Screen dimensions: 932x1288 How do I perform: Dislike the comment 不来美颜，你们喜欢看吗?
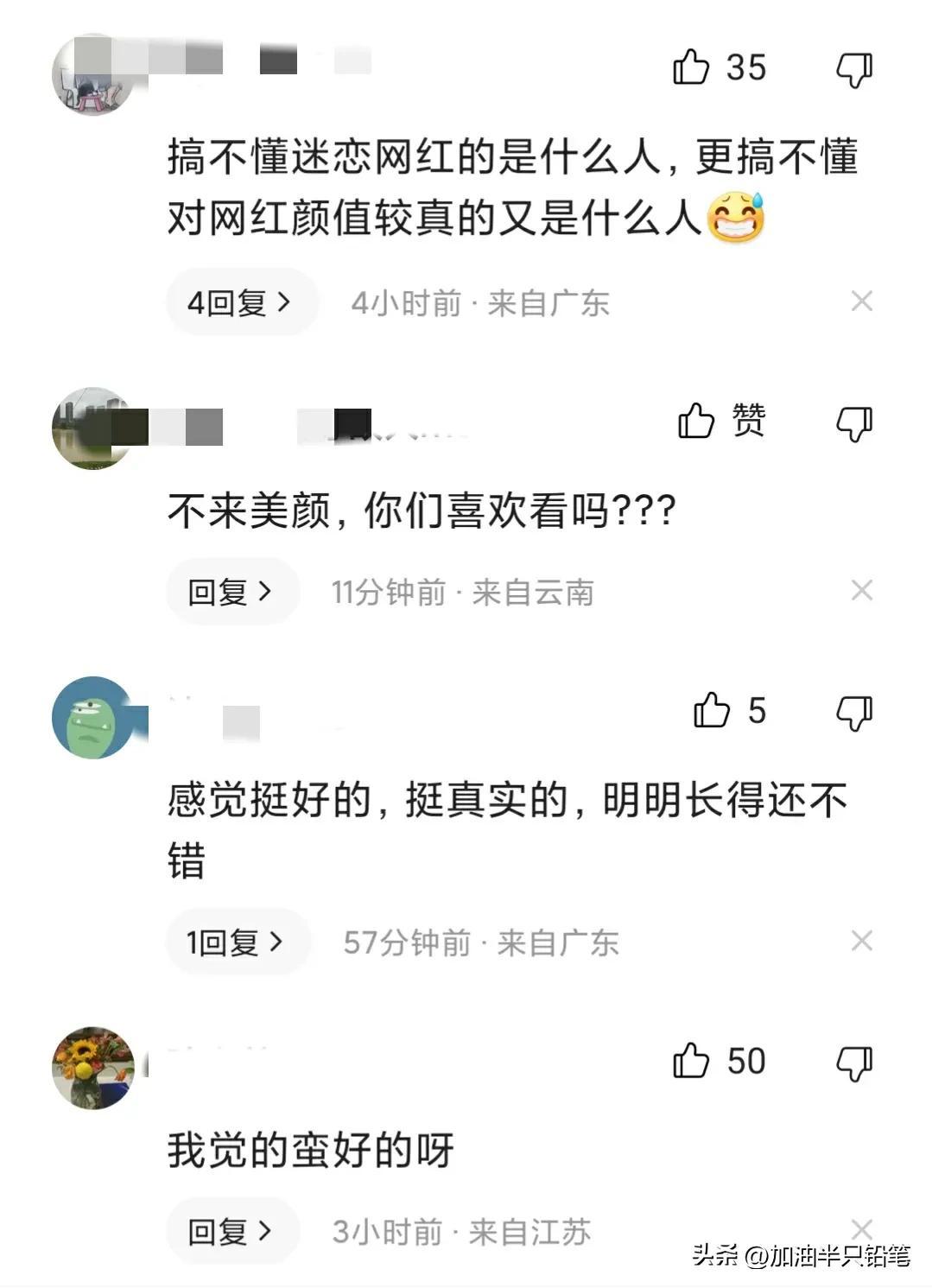854,423
